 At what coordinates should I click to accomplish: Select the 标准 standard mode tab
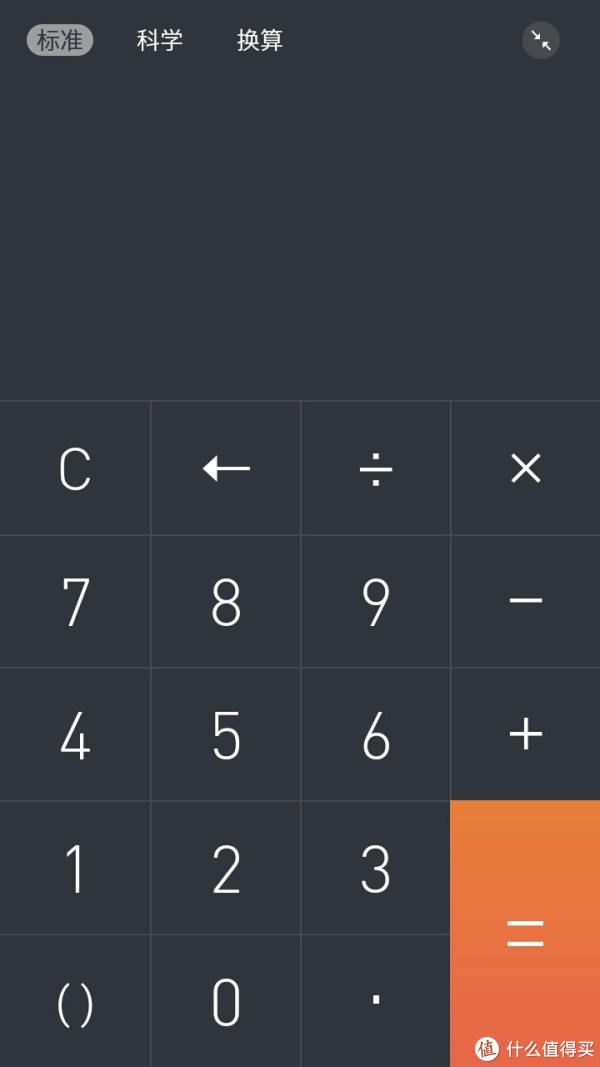[60, 40]
